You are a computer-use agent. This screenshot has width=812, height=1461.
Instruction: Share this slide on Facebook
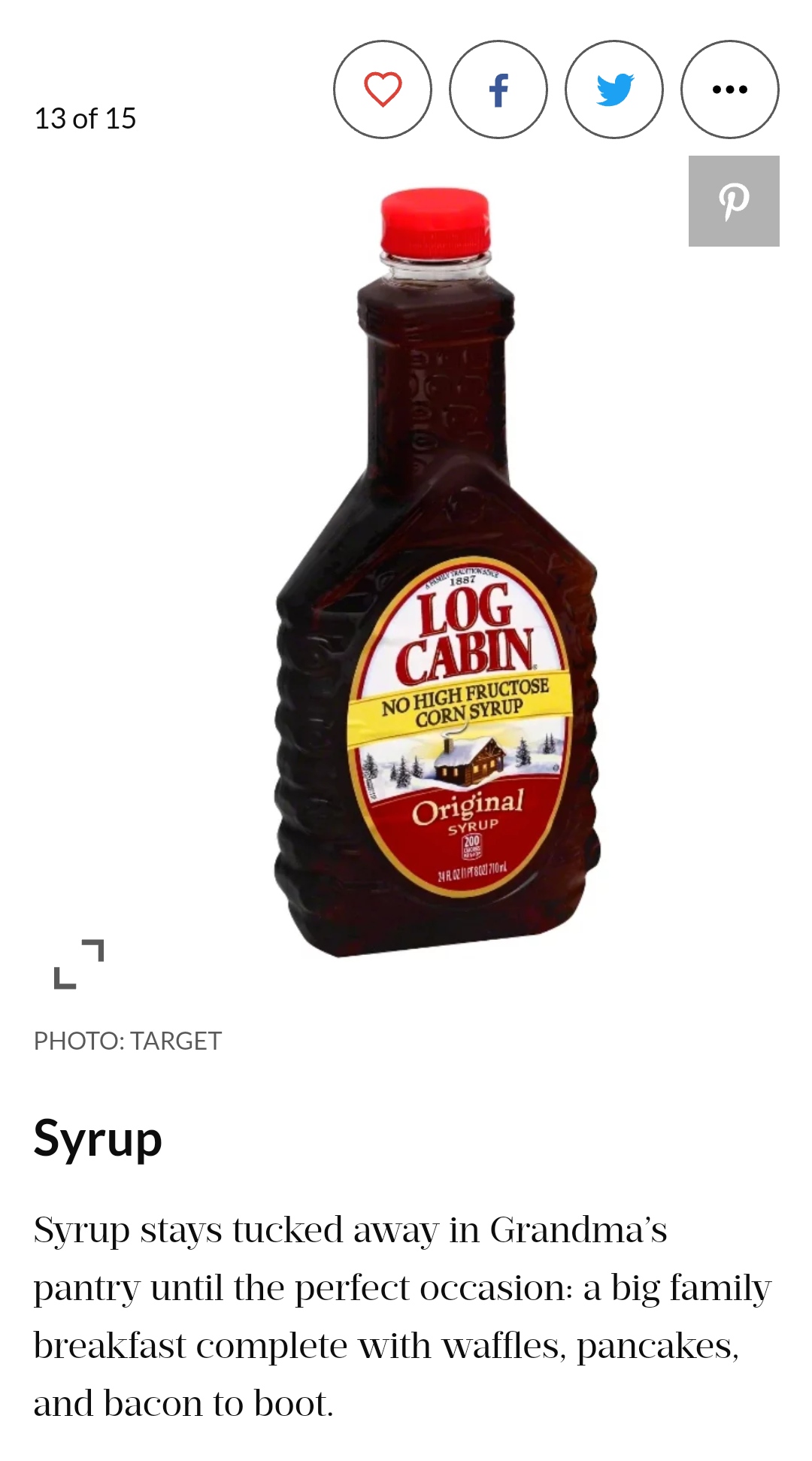coord(498,89)
